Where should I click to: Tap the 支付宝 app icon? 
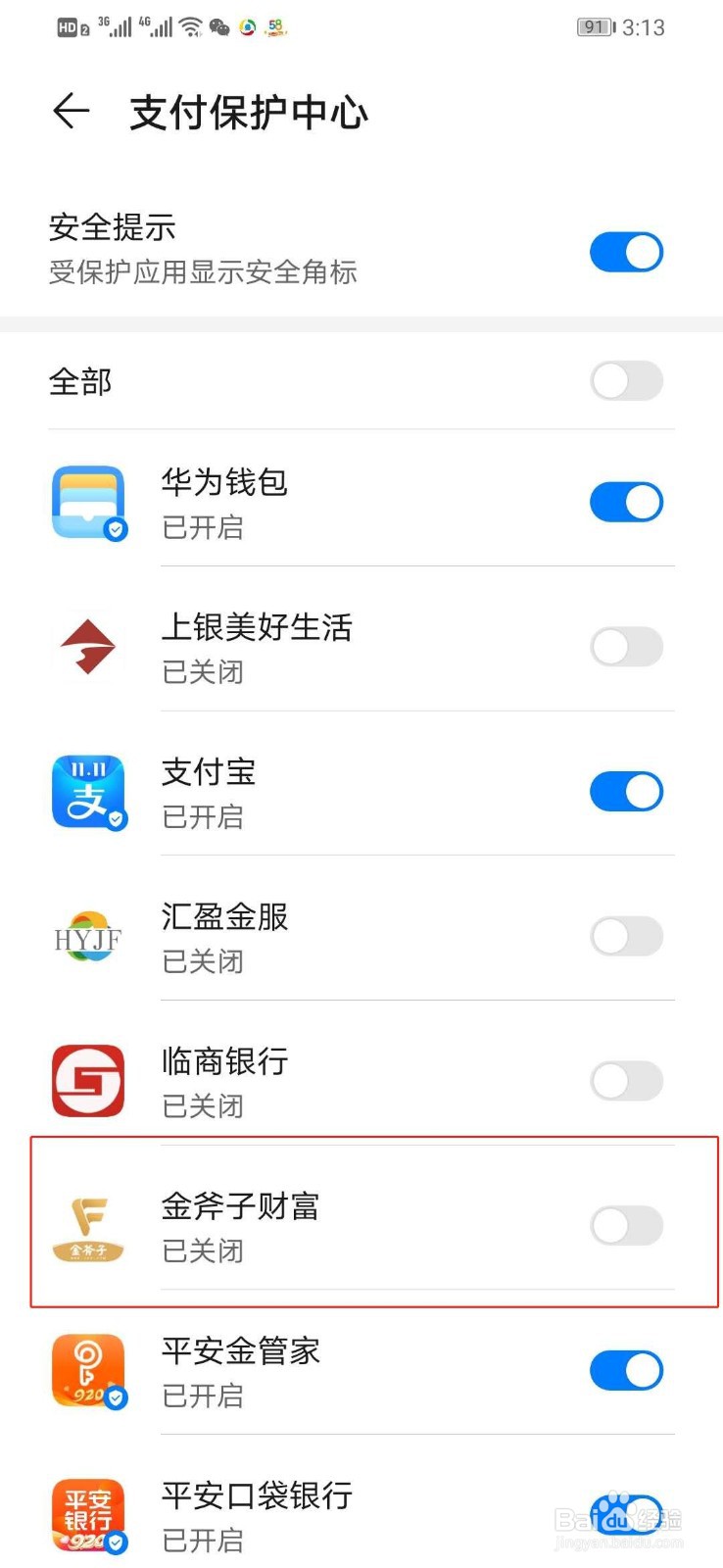pyautogui.click(x=88, y=792)
